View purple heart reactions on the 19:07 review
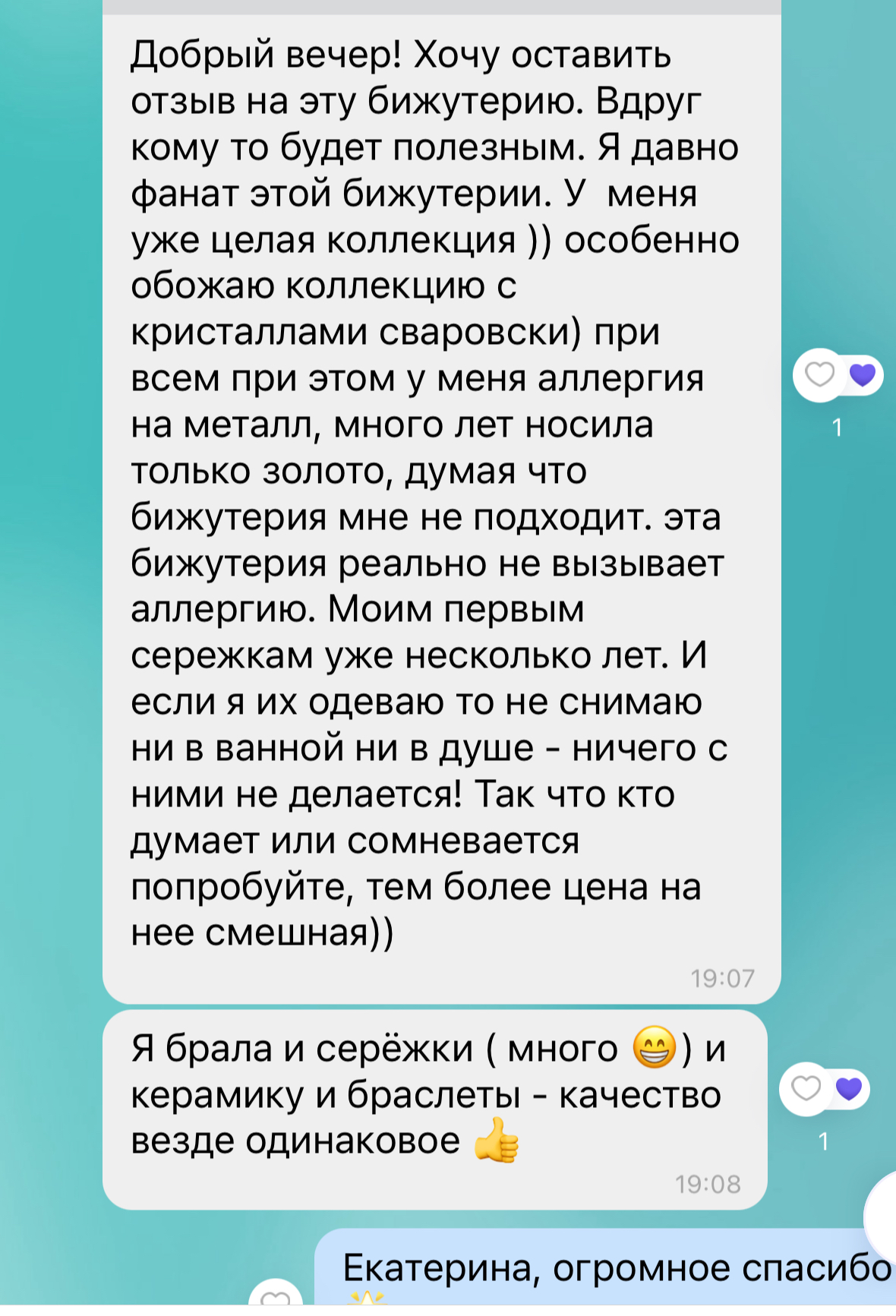Screen dimensions: 896x1316 point(863,375)
